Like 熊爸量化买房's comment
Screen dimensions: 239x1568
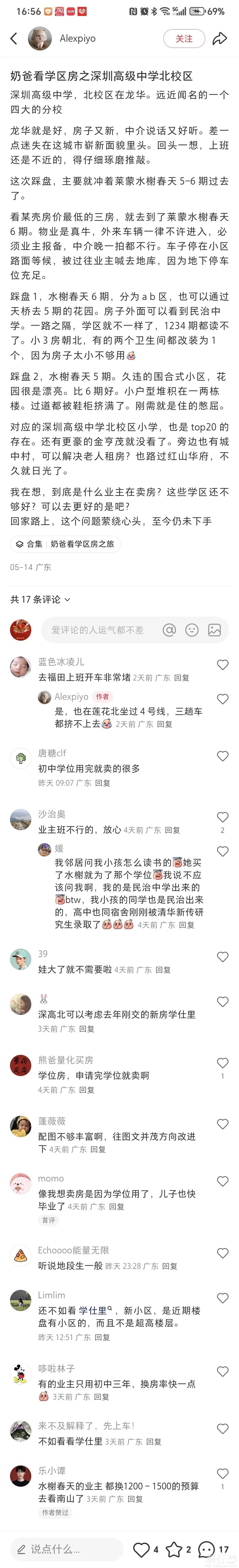pyautogui.click(x=223, y=1063)
